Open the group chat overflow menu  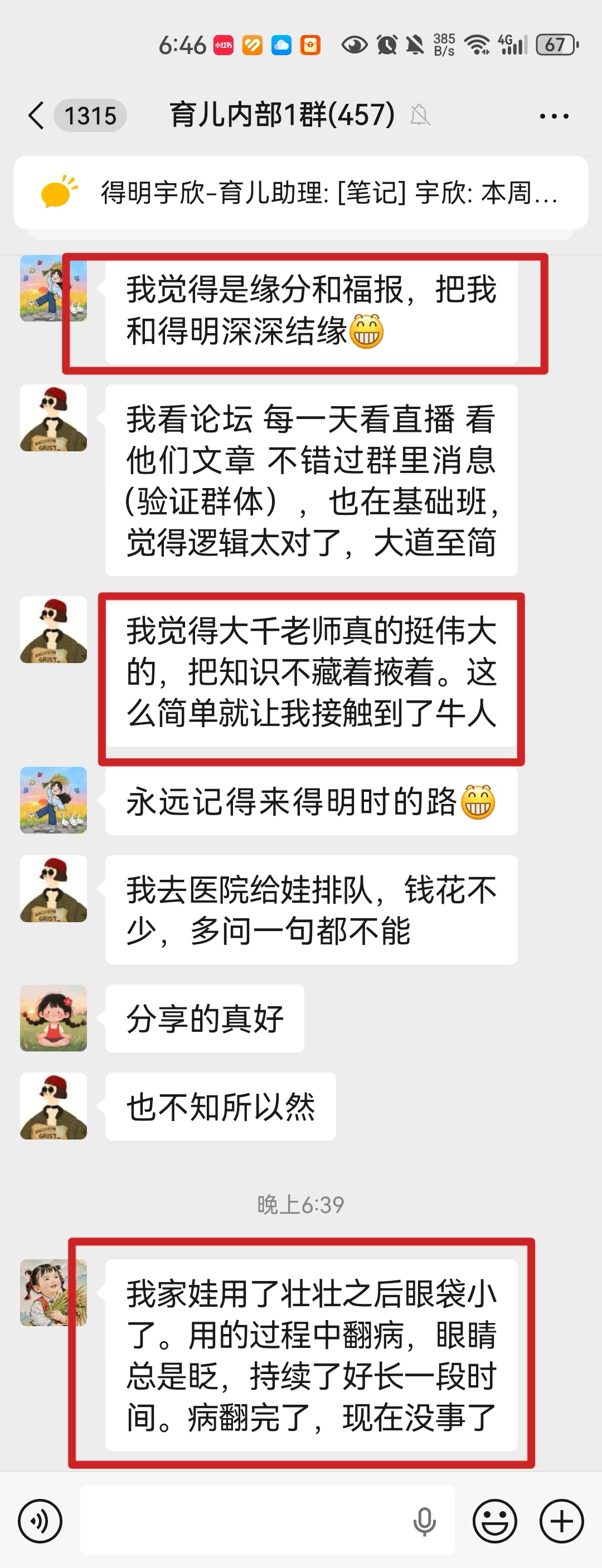pyautogui.click(x=554, y=116)
